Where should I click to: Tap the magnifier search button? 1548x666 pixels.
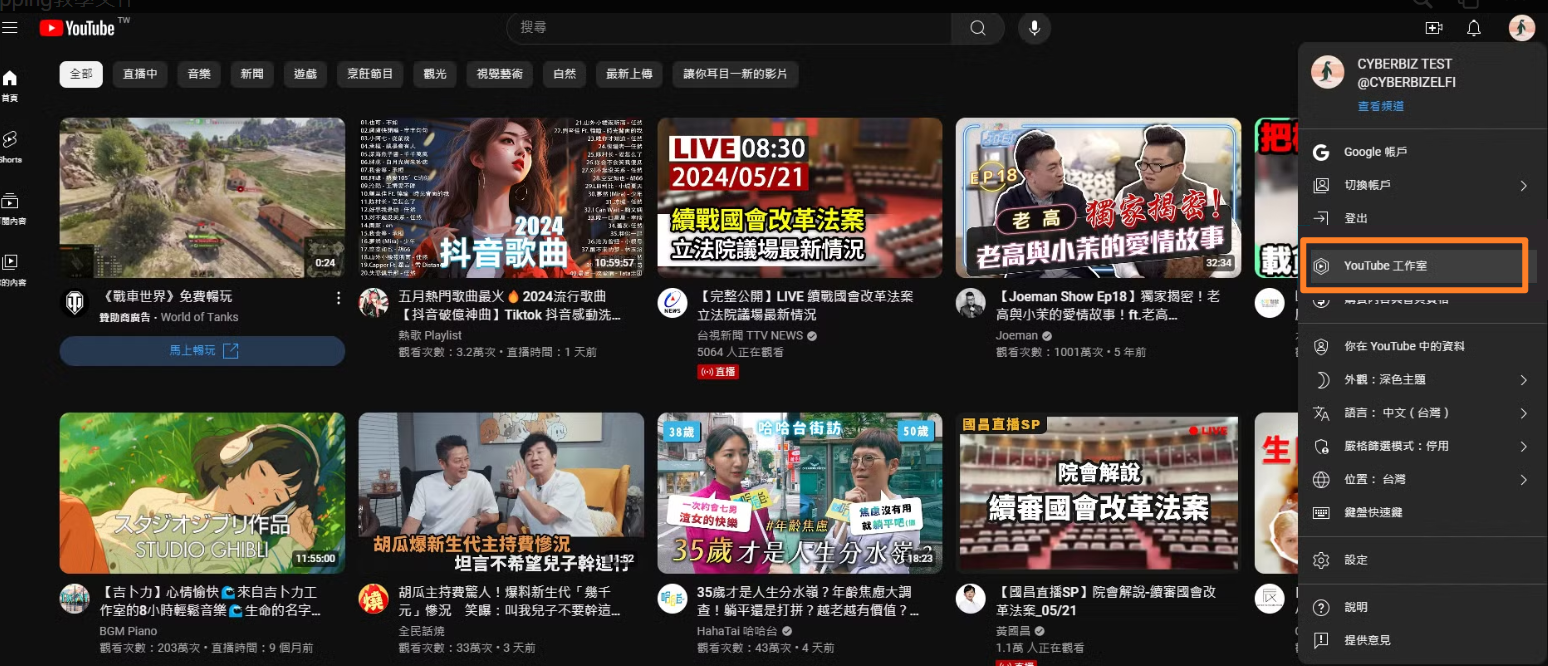pos(978,28)
